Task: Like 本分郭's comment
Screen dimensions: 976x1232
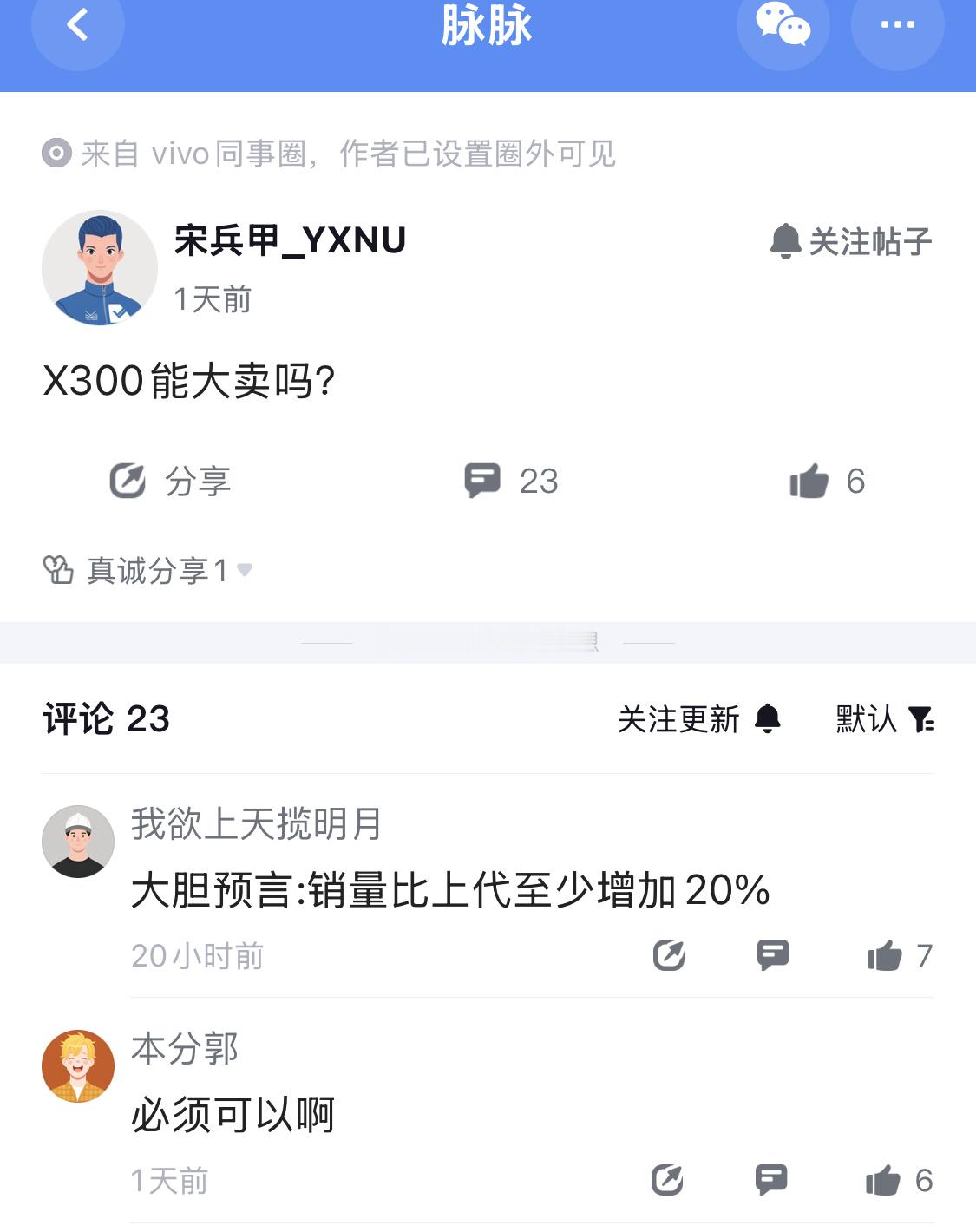Action: click(x=897, y=1180)
